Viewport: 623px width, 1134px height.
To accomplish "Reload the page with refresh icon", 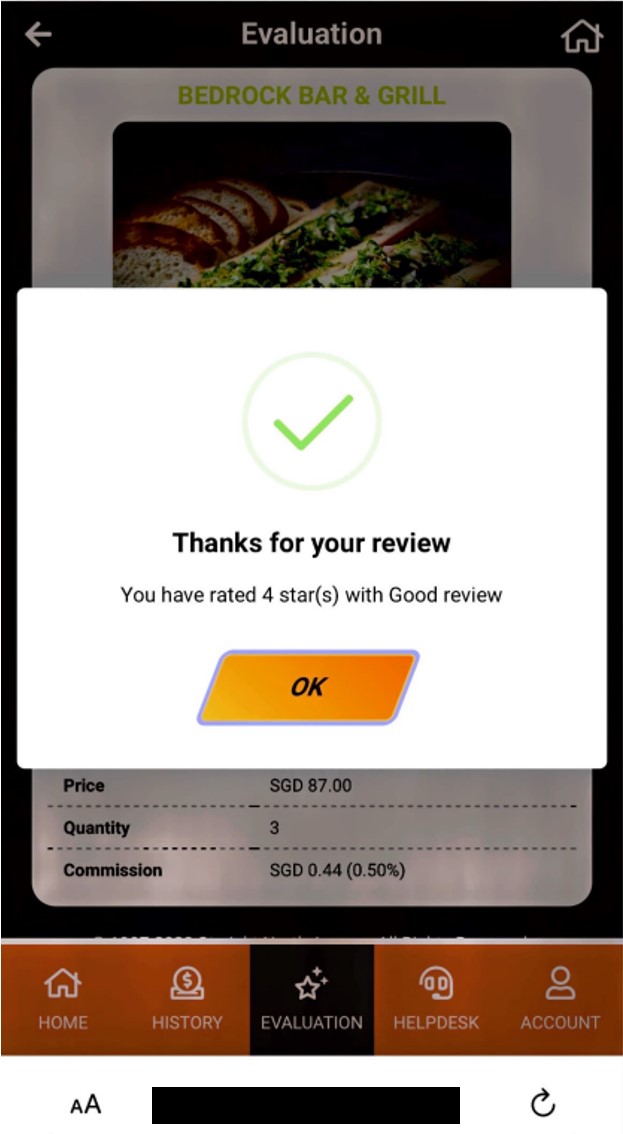I will [x=542, y=1104].
